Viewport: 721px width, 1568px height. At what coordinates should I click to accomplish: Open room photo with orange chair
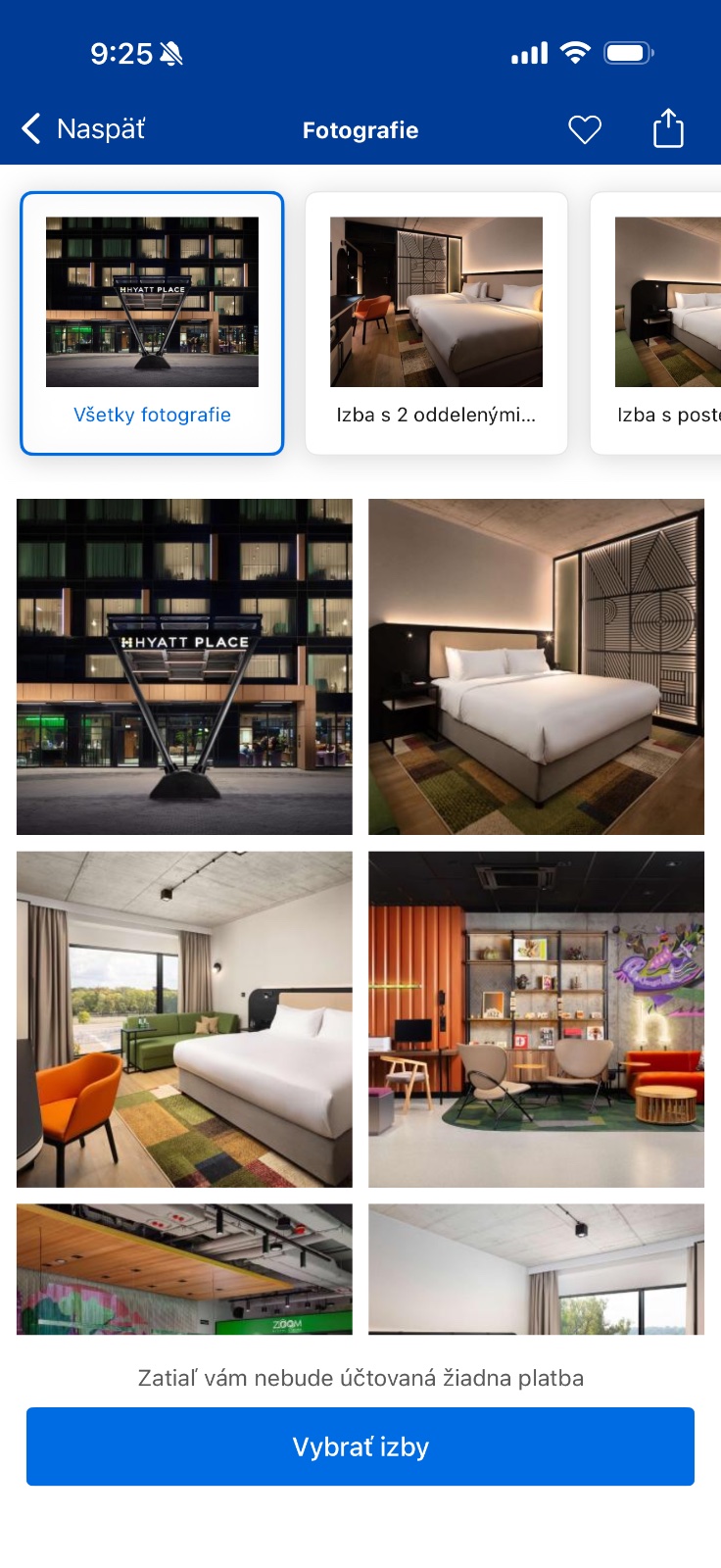pos(184,1019)
